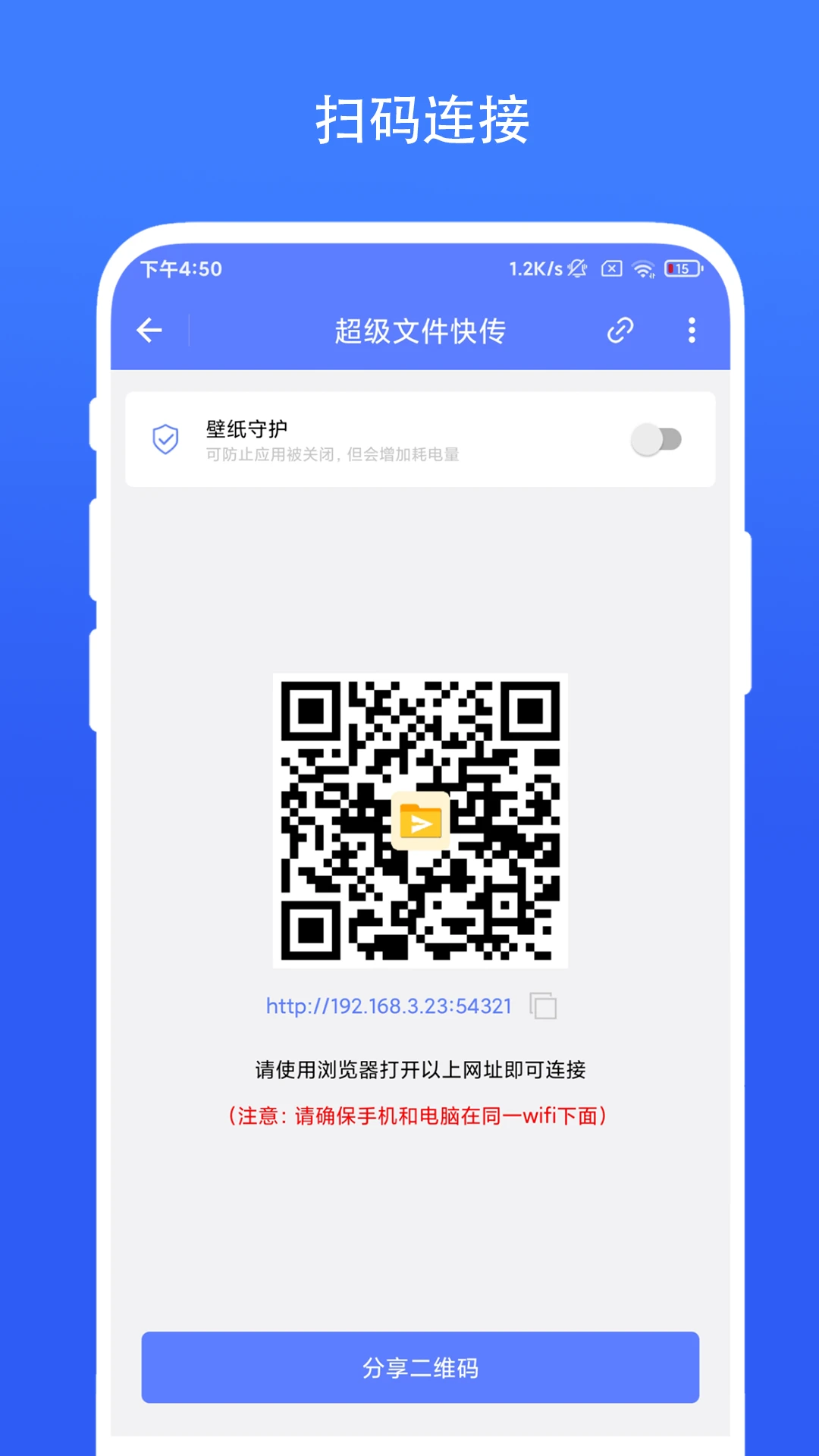Open the Wi-Fi status icon
819x1456 pixels.
click(x=642, y=270)
